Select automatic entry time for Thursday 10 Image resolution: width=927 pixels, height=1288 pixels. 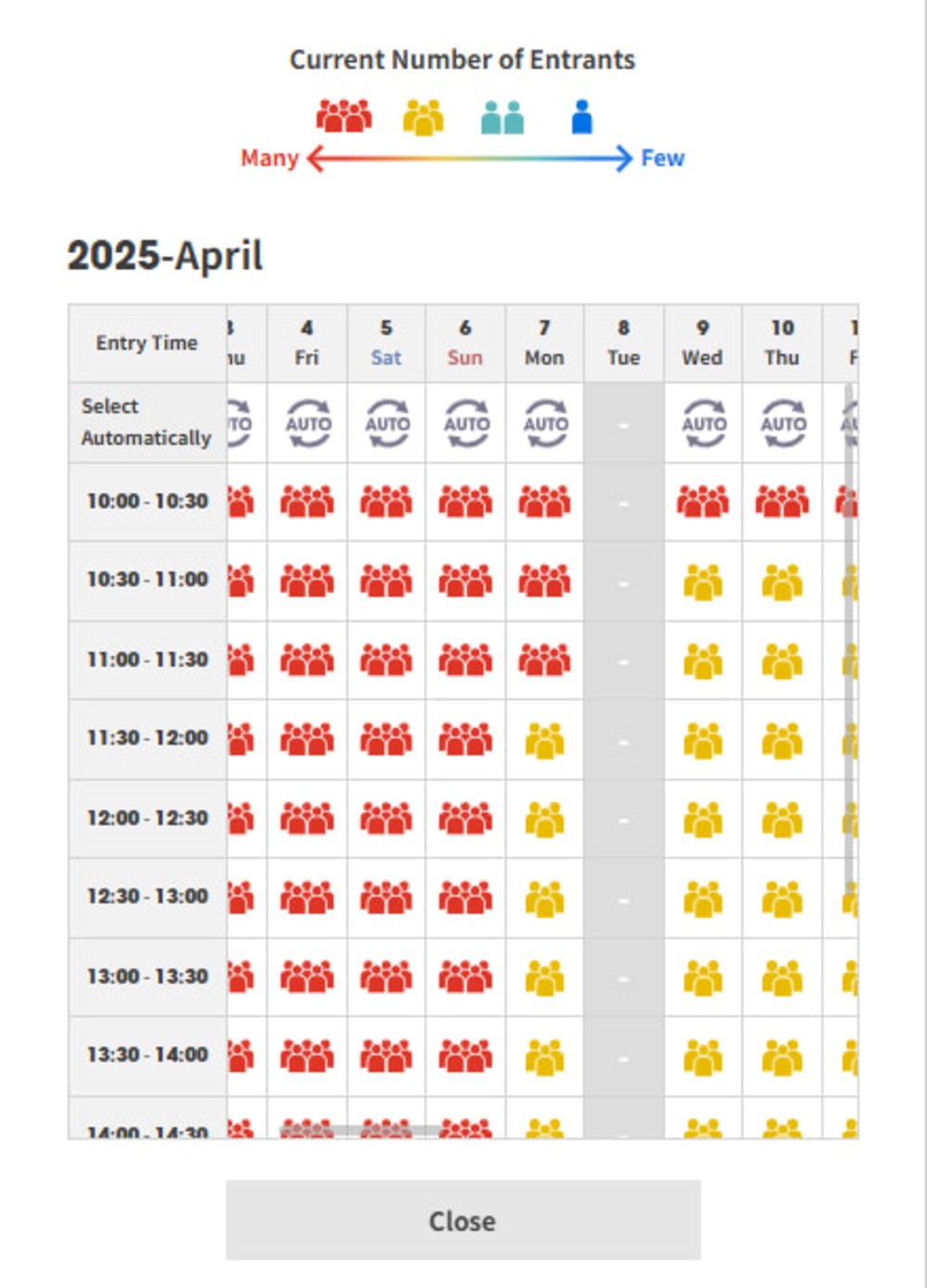click(x=782, y=424)
